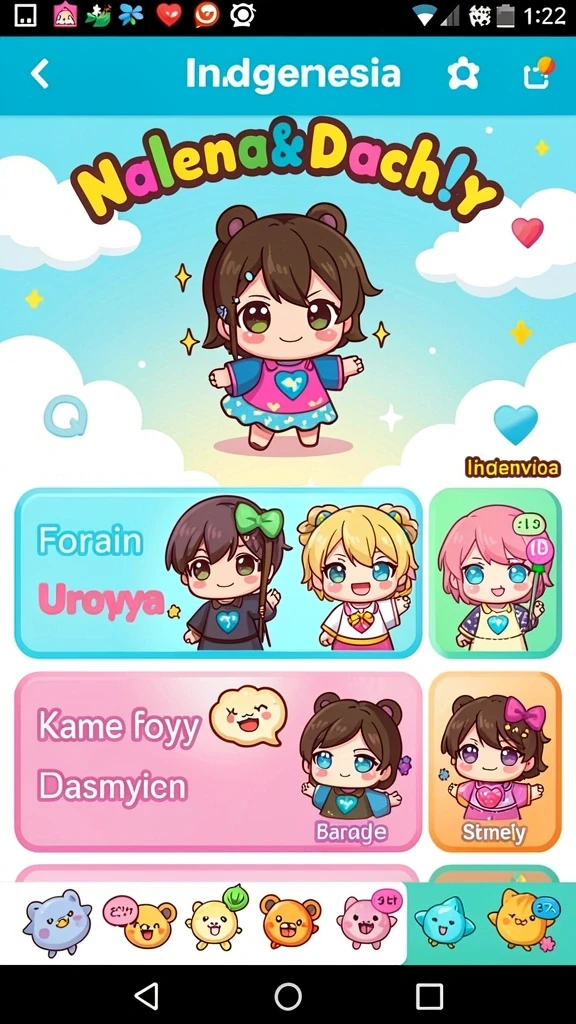This screenshot has width=576, height=1024.
Task: Select the orange bear with speech bubble
Action: [140, 921]
